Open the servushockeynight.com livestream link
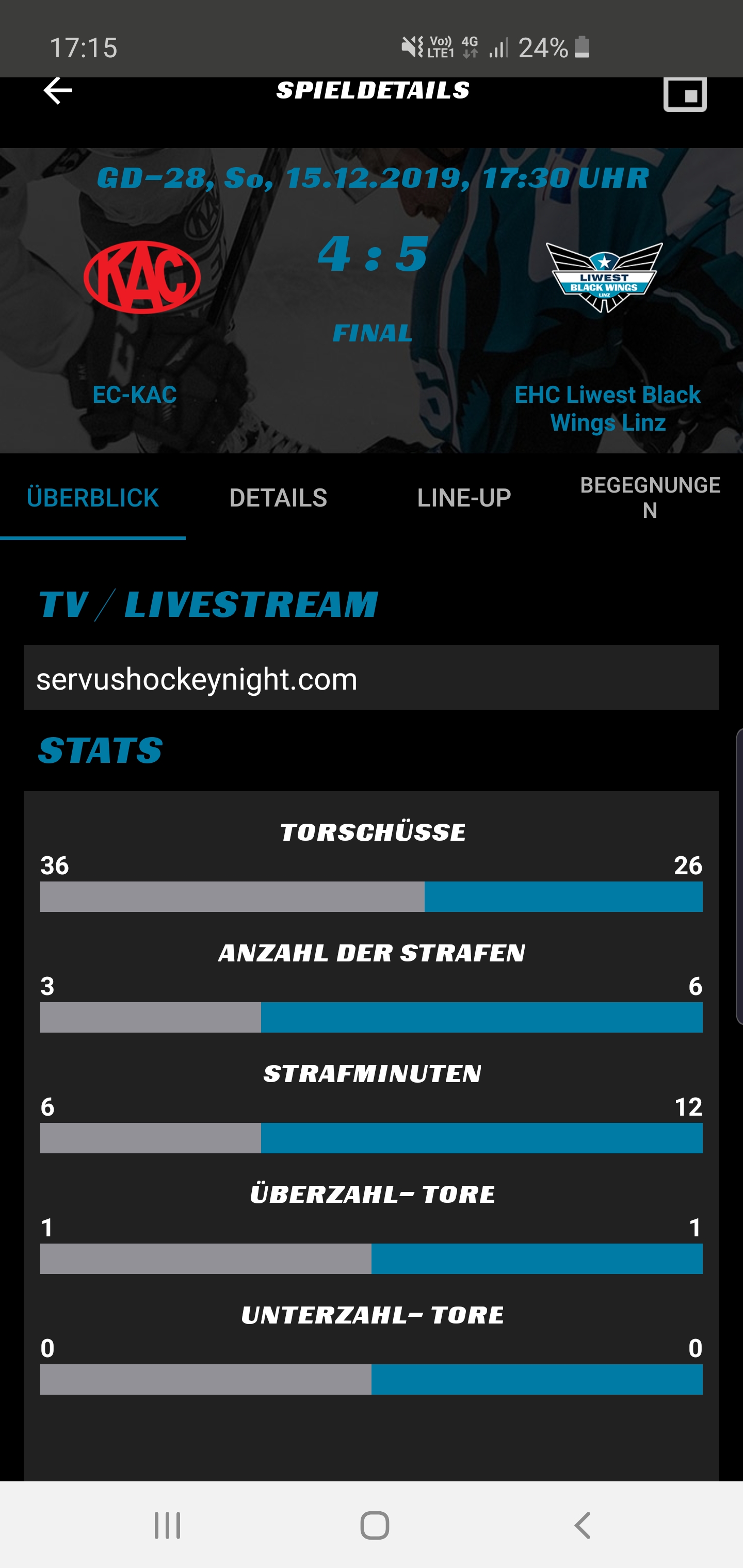743x1568 pixels. tap(197, 679)
